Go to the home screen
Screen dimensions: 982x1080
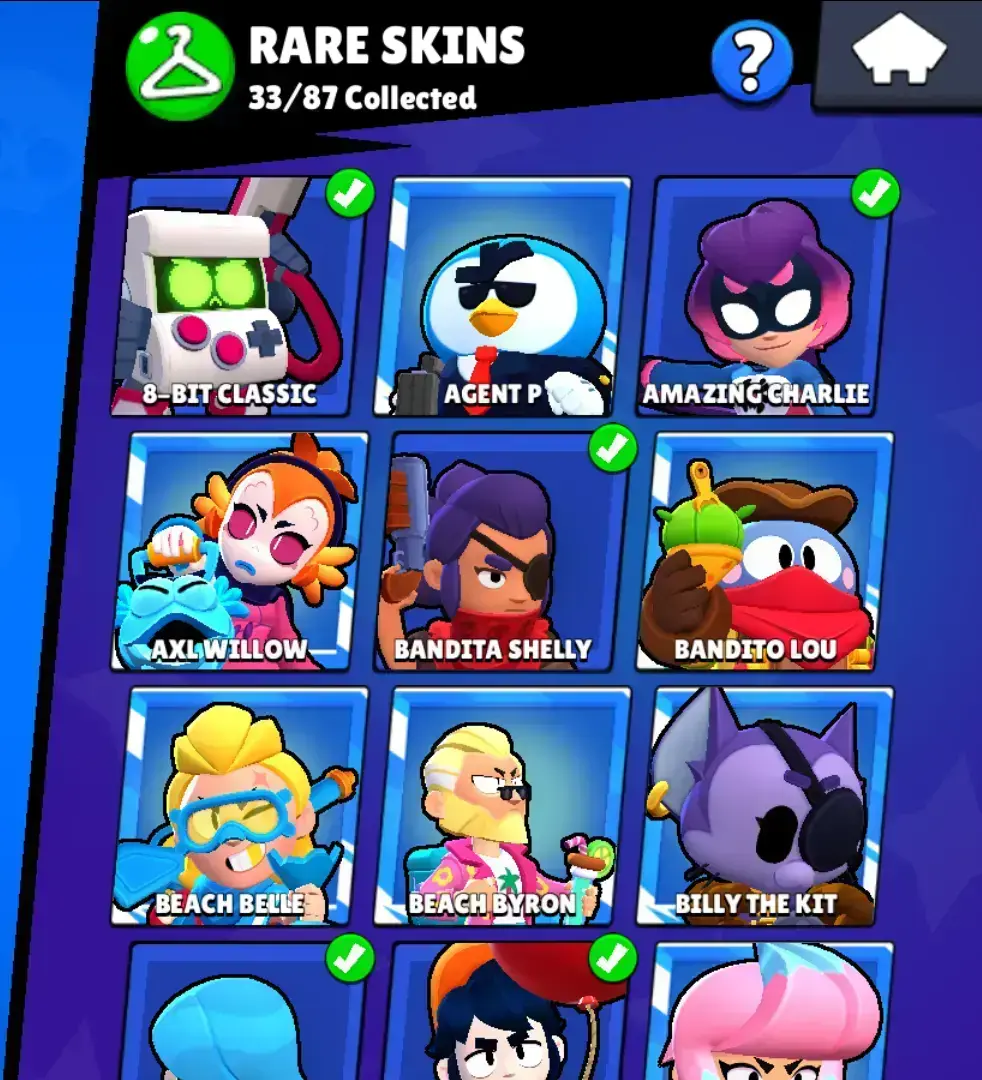pyautogui.click(x=898, y=51)
